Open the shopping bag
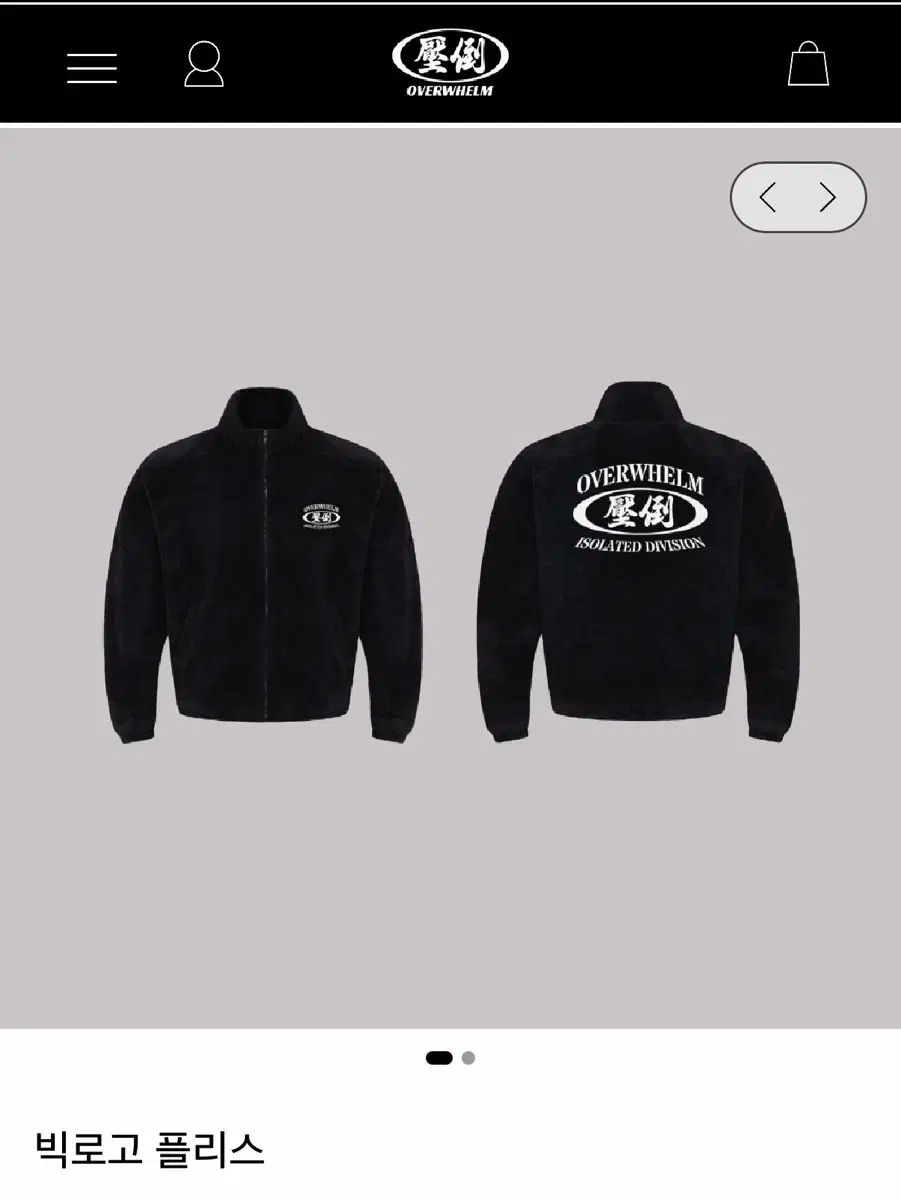 [808, 65]
